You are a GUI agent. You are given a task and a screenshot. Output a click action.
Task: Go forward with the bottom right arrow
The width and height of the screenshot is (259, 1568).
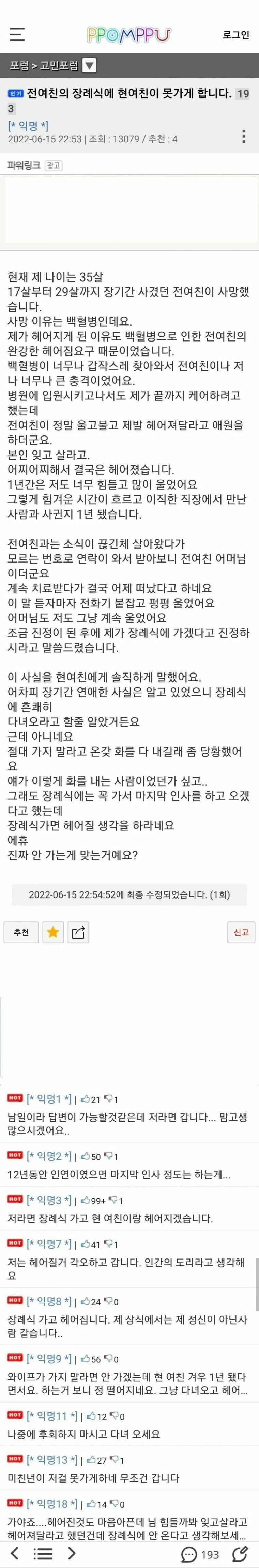click(x=71, y=1553)
